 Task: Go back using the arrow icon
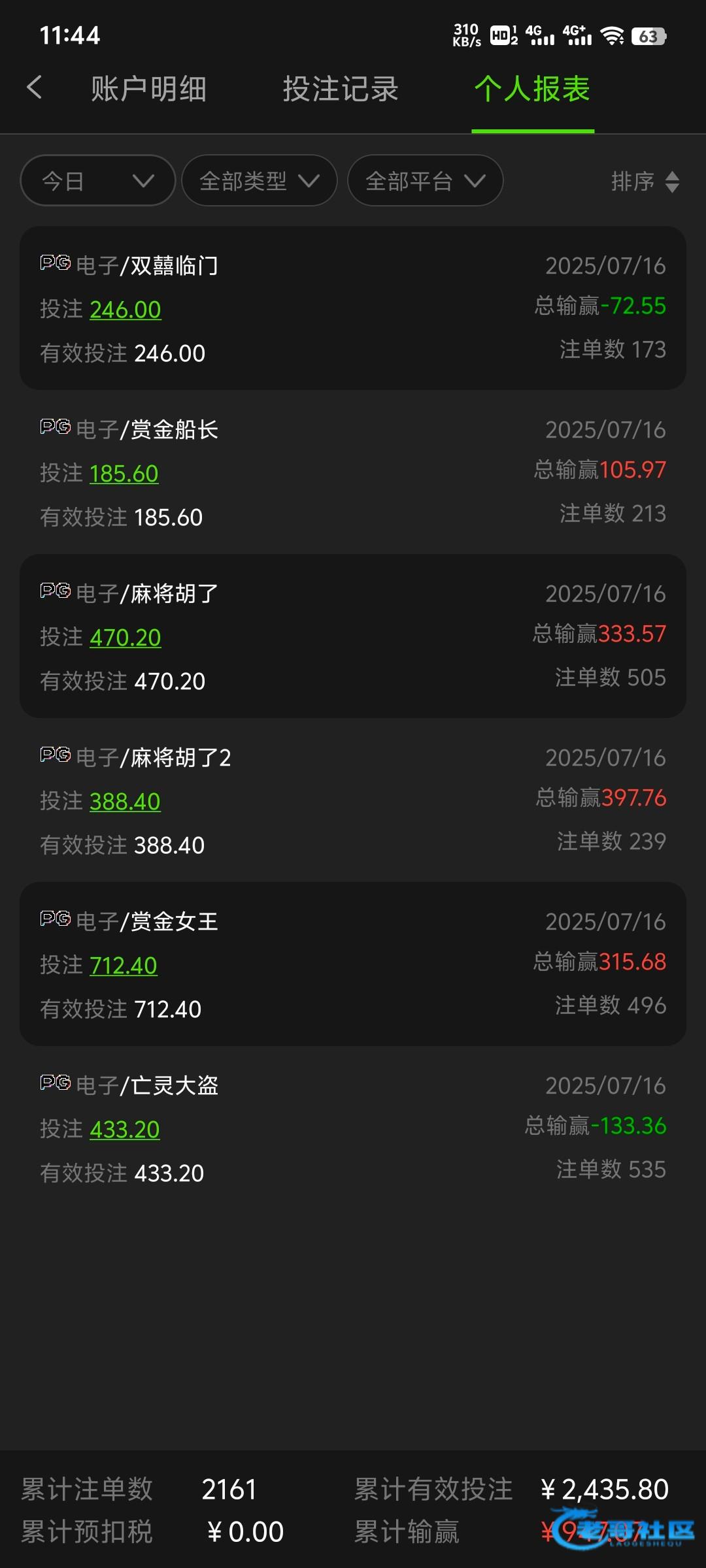[x=35, y=88]
